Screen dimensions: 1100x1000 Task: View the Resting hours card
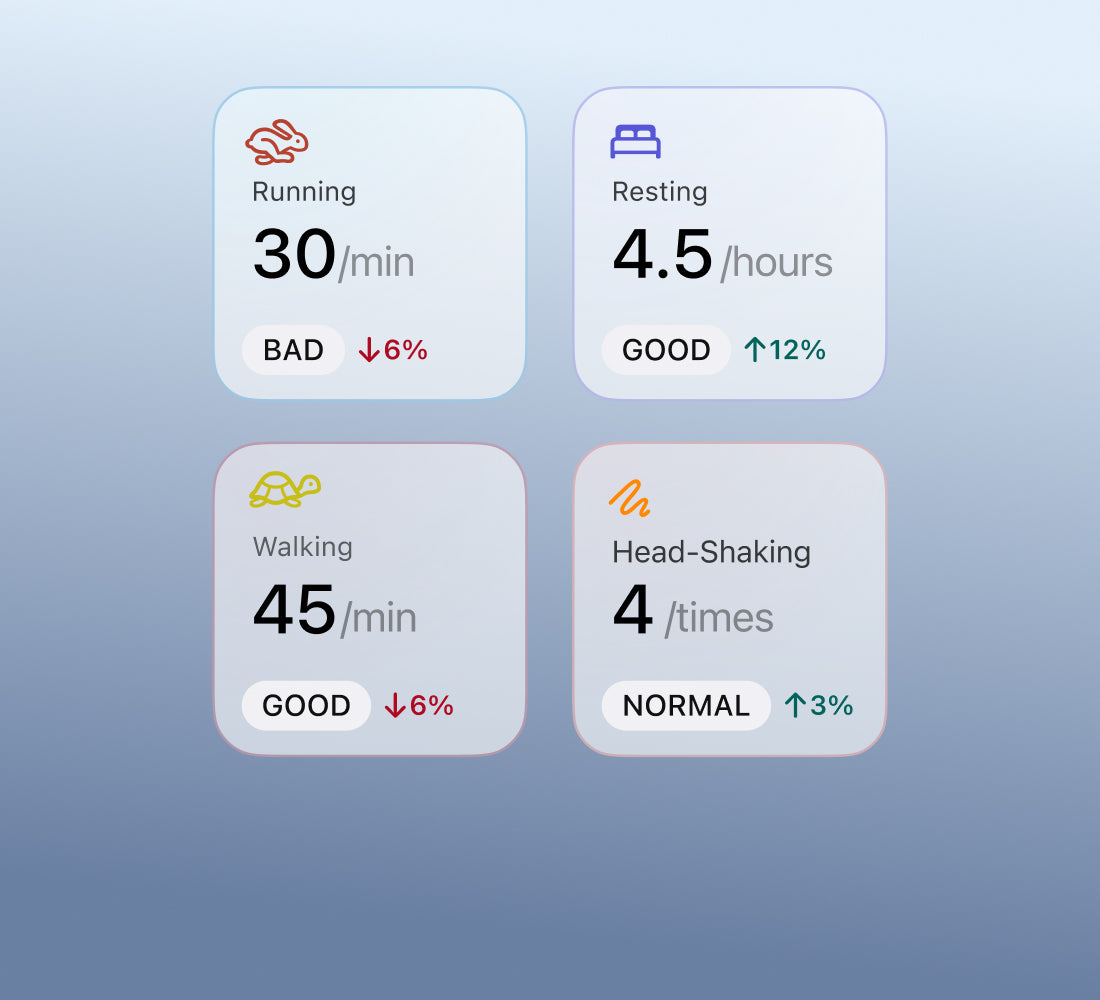point(729,243)
